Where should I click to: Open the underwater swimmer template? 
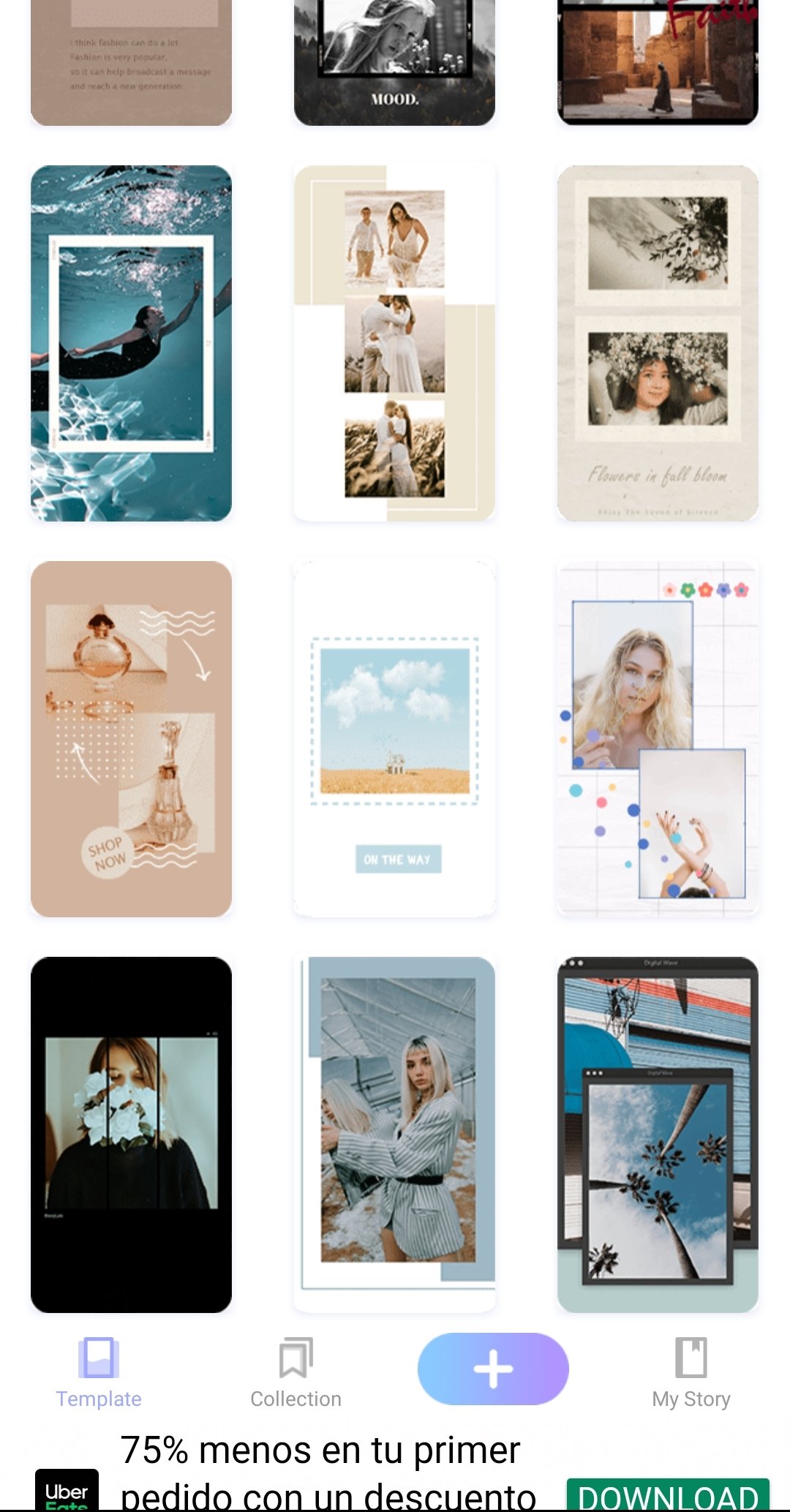click(131, 343)
